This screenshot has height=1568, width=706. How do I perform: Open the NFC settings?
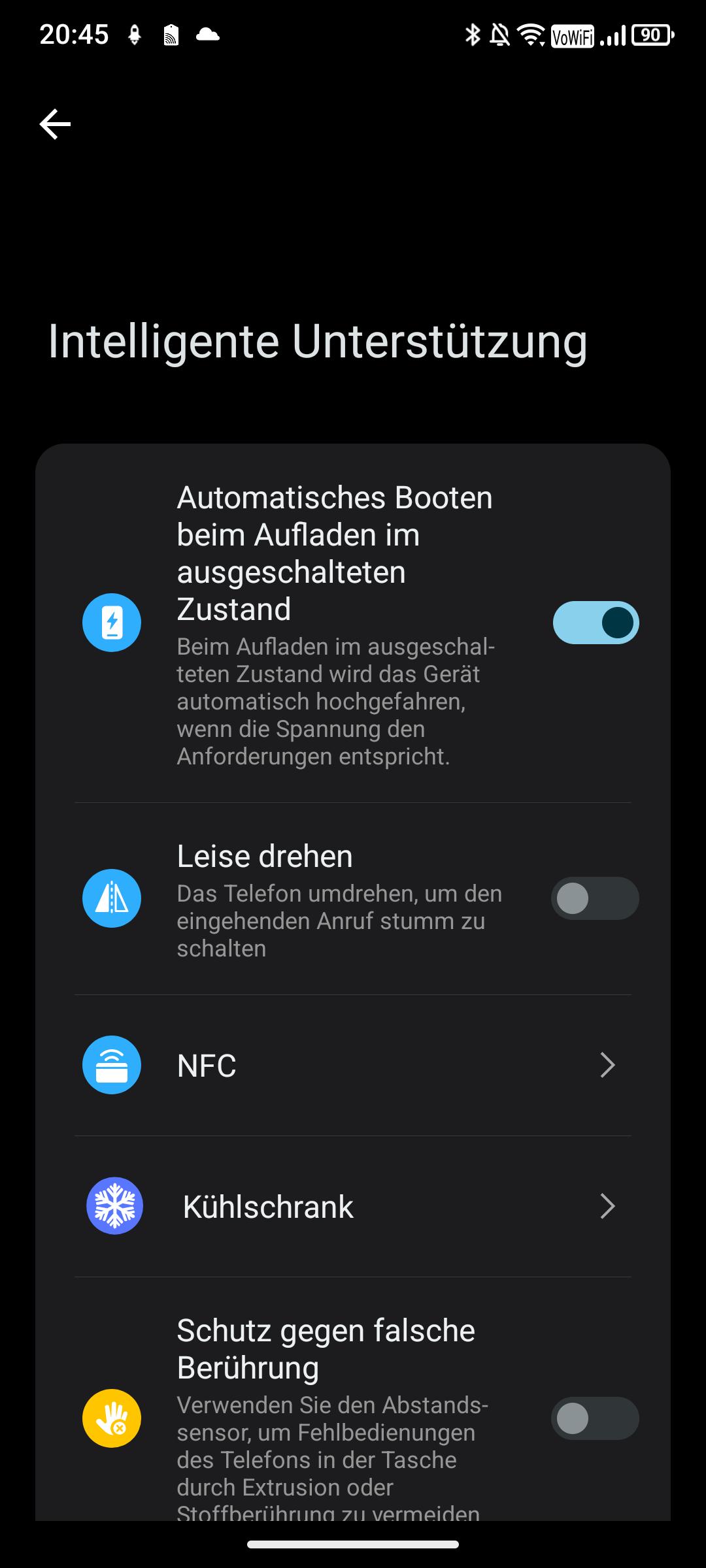[353, 1066]
